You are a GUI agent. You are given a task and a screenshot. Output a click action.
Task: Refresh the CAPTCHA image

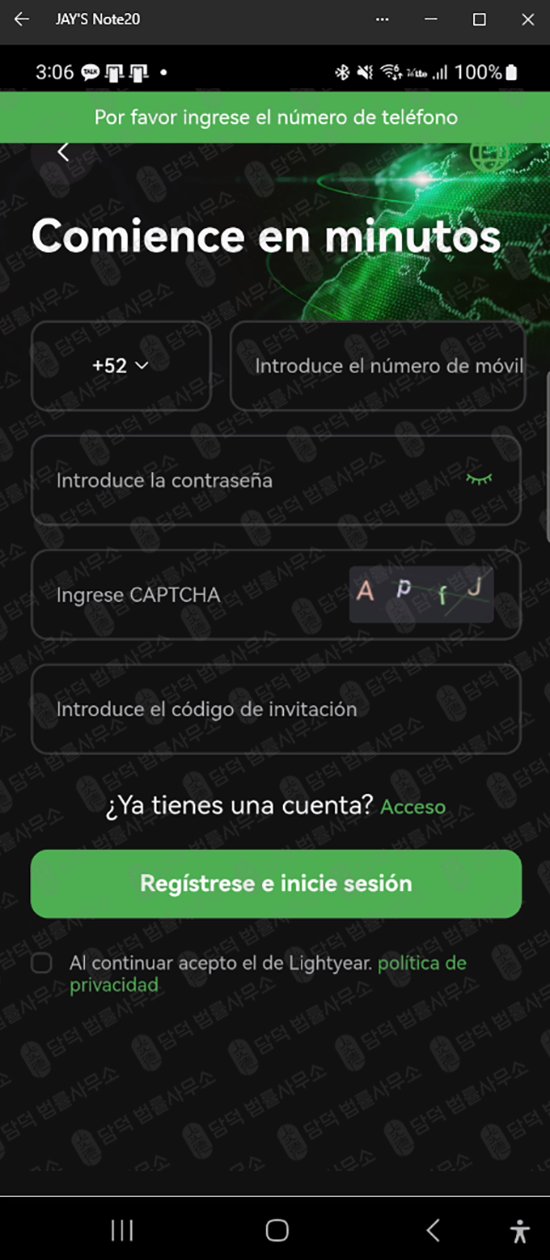click(x=421, y=594)
